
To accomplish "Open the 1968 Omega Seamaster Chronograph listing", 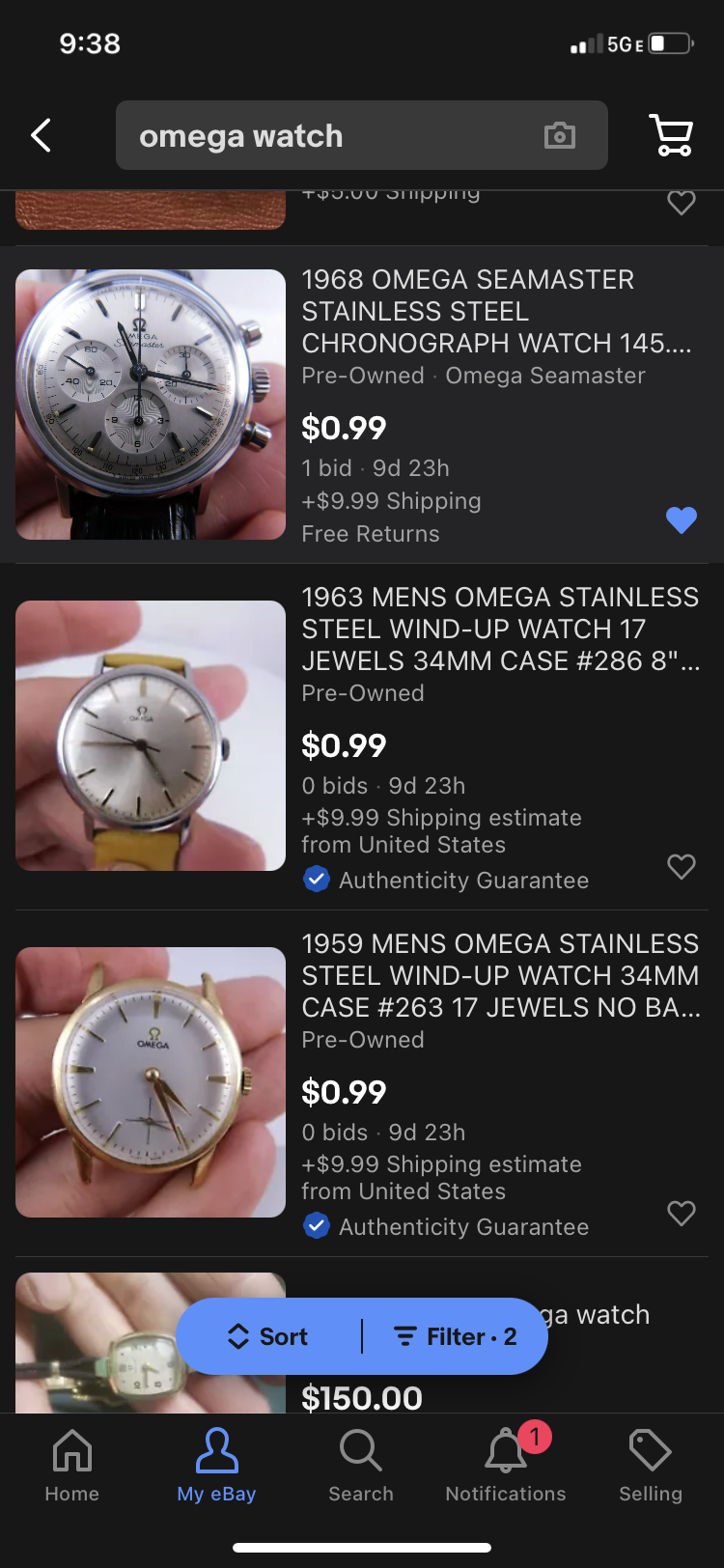I will point(495,311).
